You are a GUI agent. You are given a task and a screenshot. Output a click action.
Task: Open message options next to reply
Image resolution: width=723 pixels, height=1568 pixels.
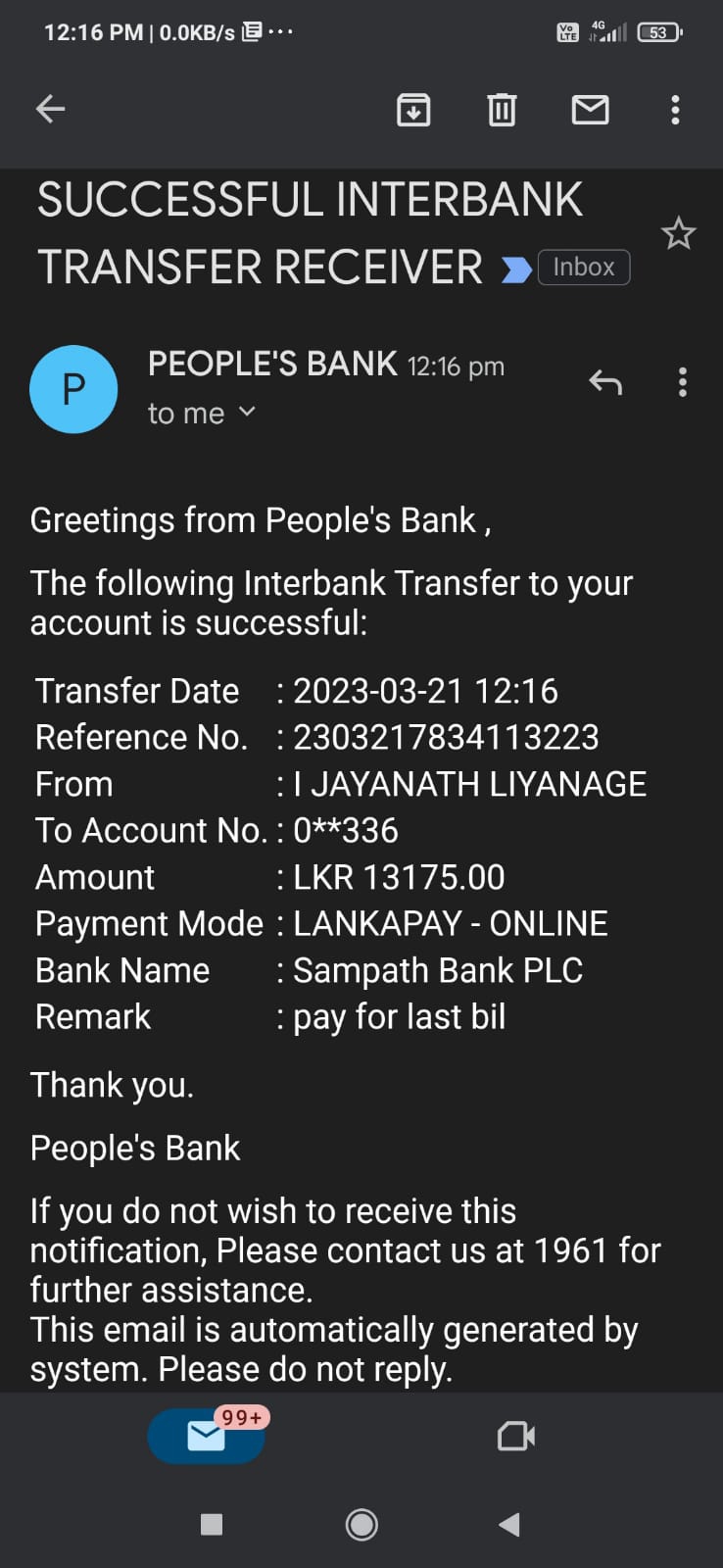coord(683,382)
